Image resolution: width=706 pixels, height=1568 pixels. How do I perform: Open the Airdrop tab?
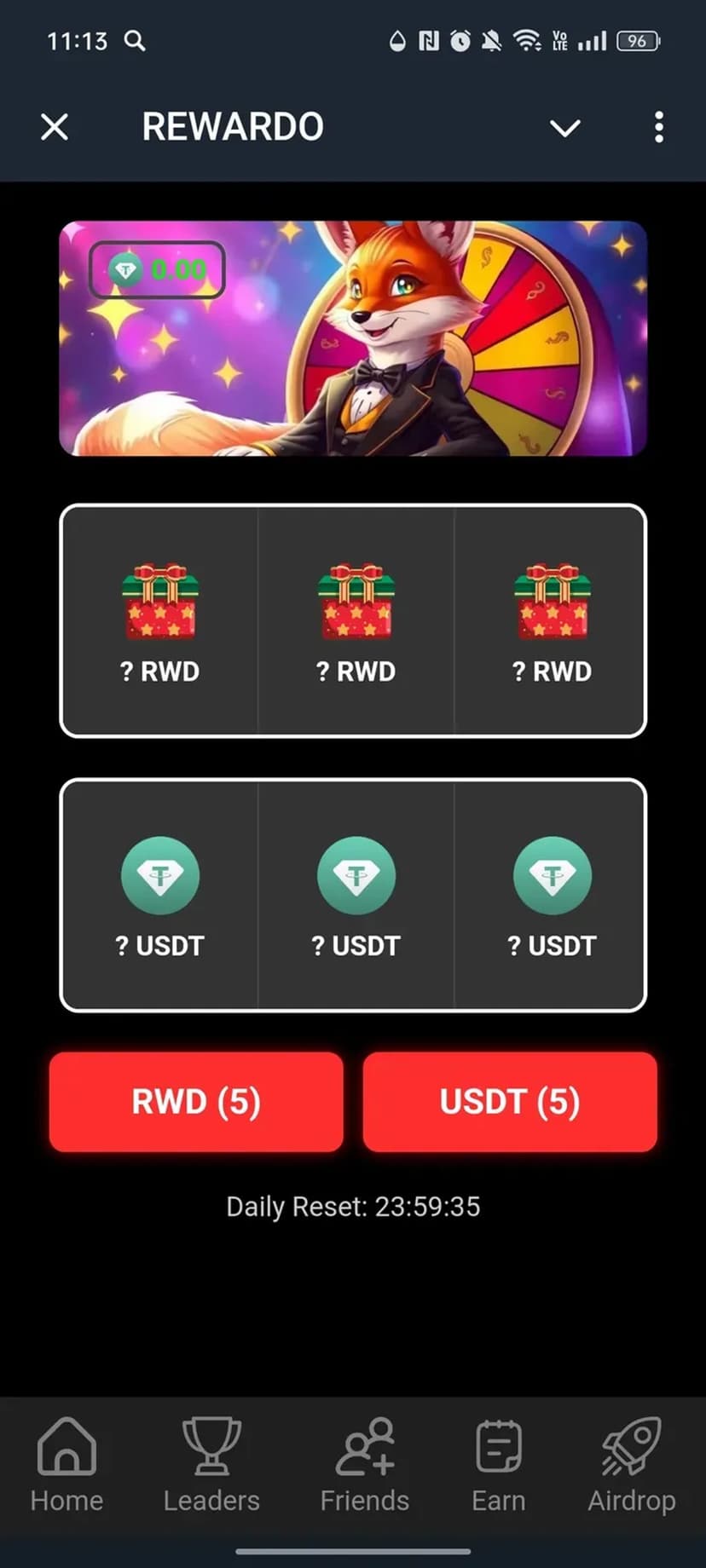[x=631, y=1466]
